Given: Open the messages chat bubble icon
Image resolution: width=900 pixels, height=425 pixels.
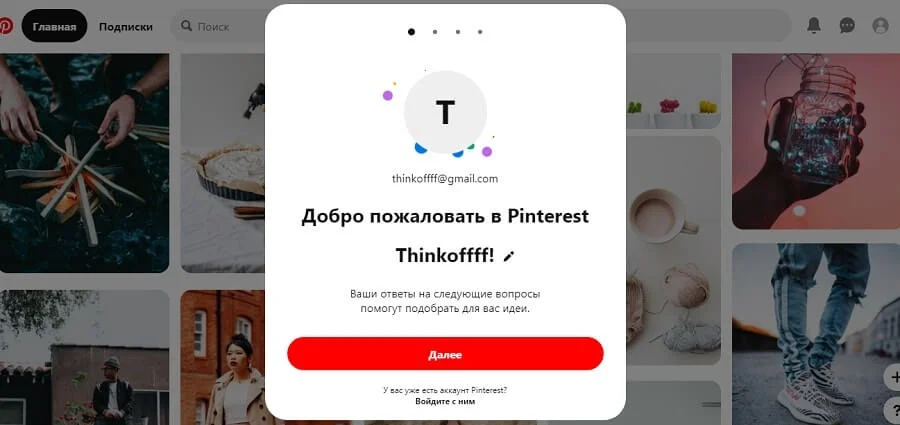Looking at the screenshot, I should click(847, 25).
